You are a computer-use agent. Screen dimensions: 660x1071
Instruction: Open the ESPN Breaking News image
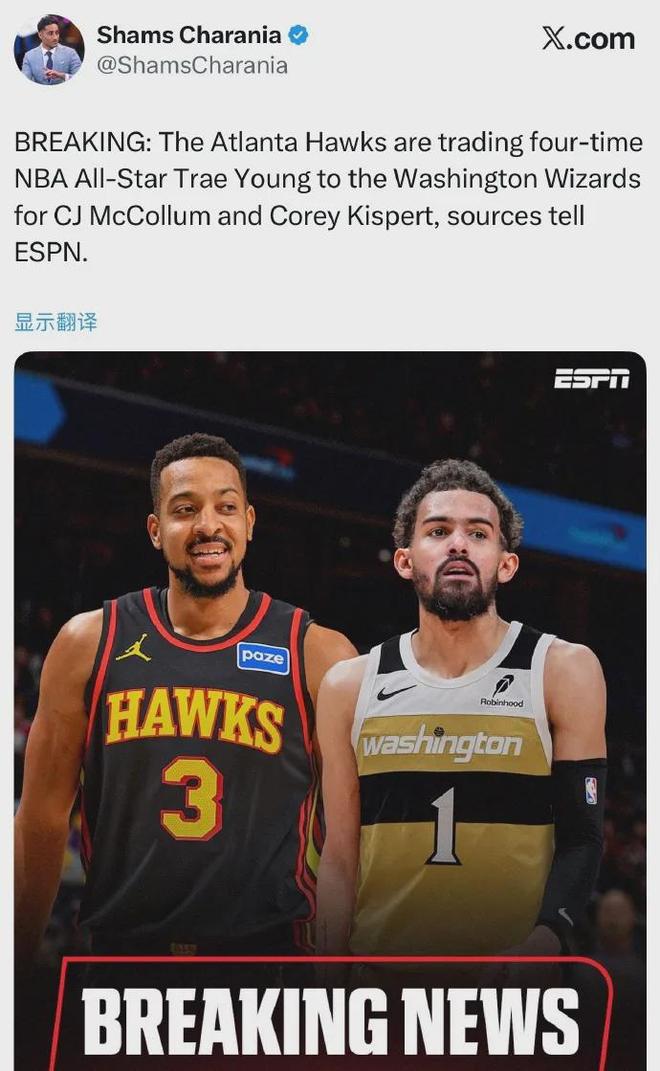pos(330,700)
